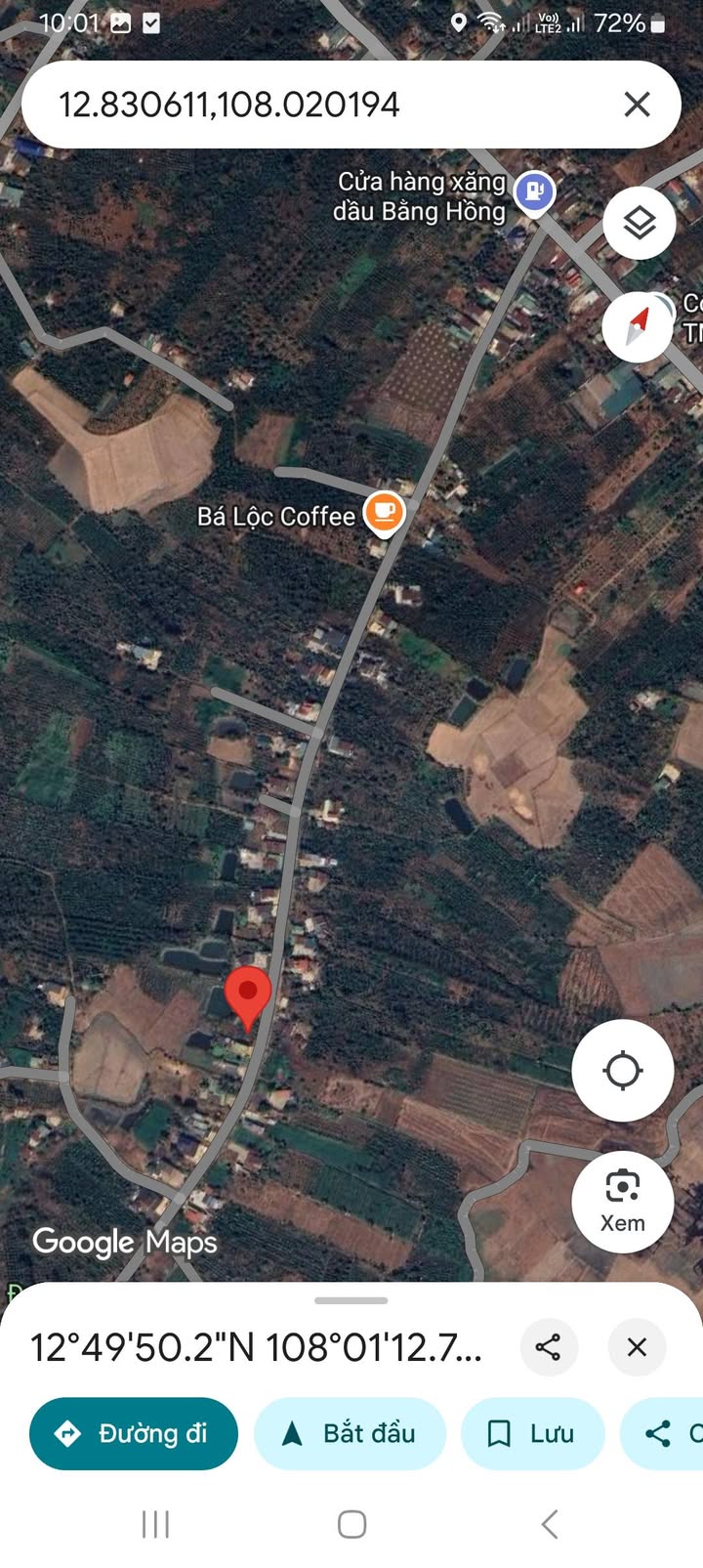This screenshot has height=1568, width=703.
Task: Get directions with Đường đi
Action: click(x=134, y=1433)
